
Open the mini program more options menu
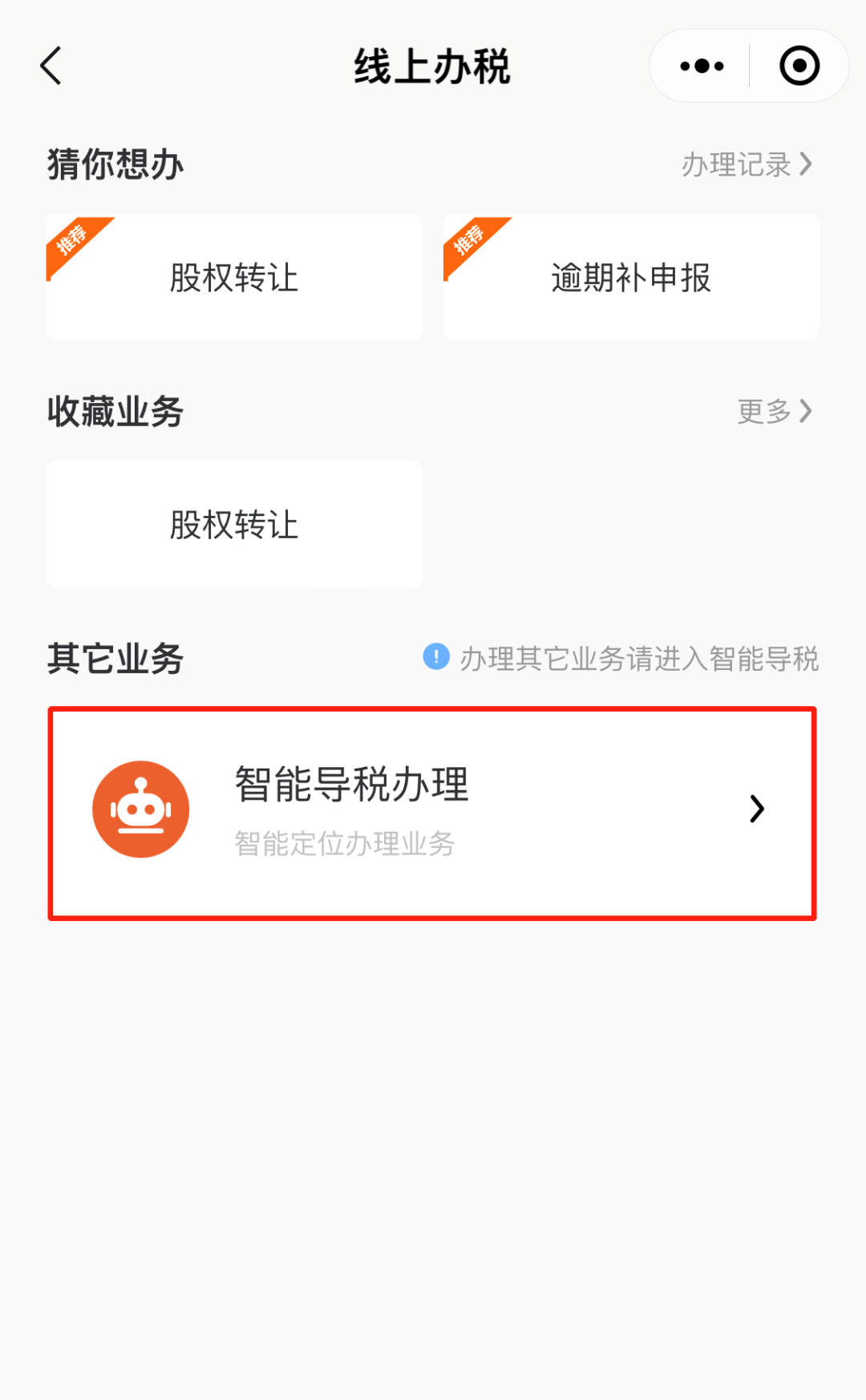[702, 66]
